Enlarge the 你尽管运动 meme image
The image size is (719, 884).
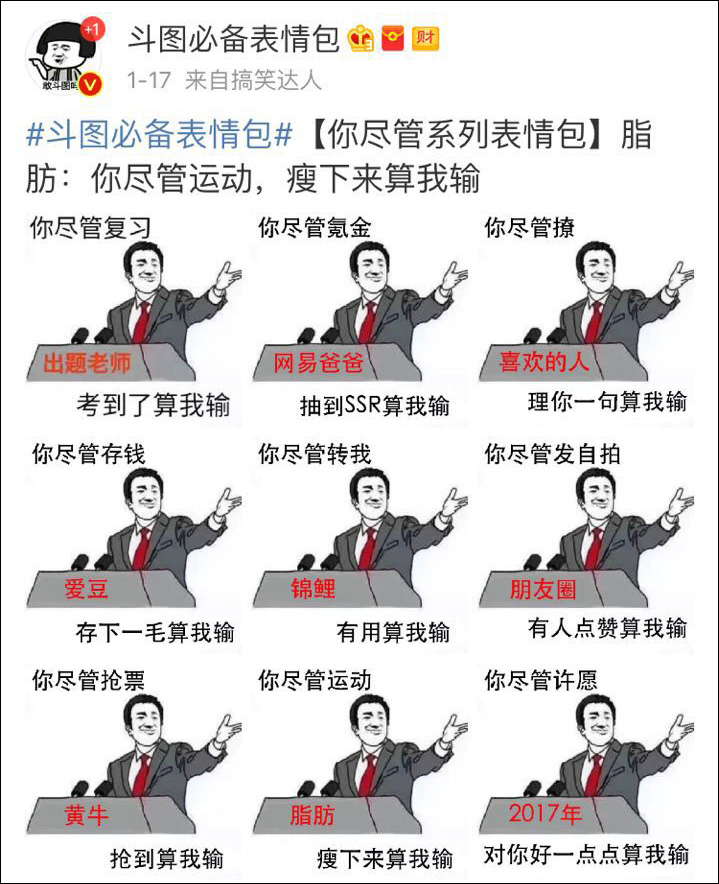click(x=360, y=769)
